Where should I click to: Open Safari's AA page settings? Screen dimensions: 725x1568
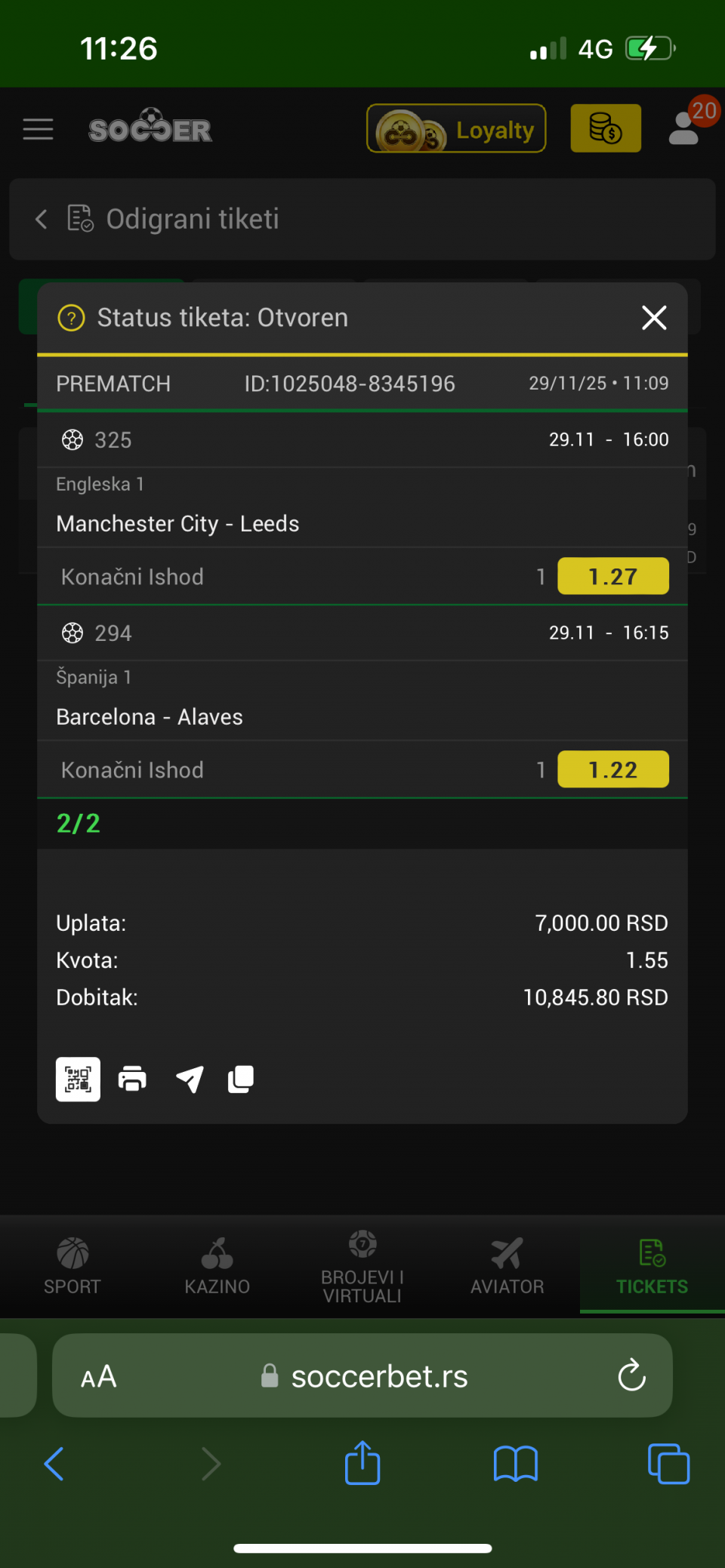pyautogui.click(x=99, y=1377)
